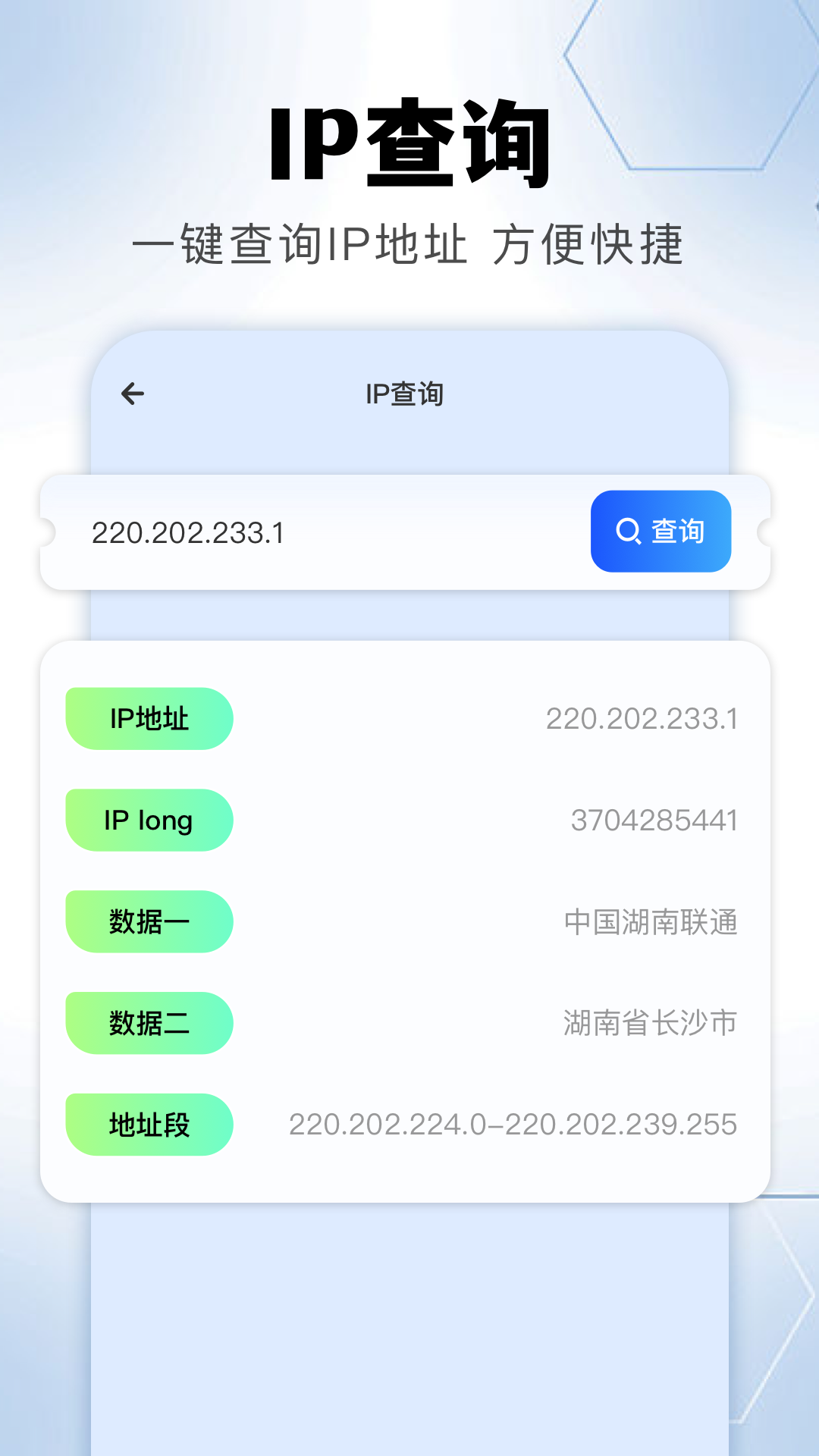The width and height of the screenshot is (819, 1456).
Task: Click the 数据二 label pill
Action: 149,1023
